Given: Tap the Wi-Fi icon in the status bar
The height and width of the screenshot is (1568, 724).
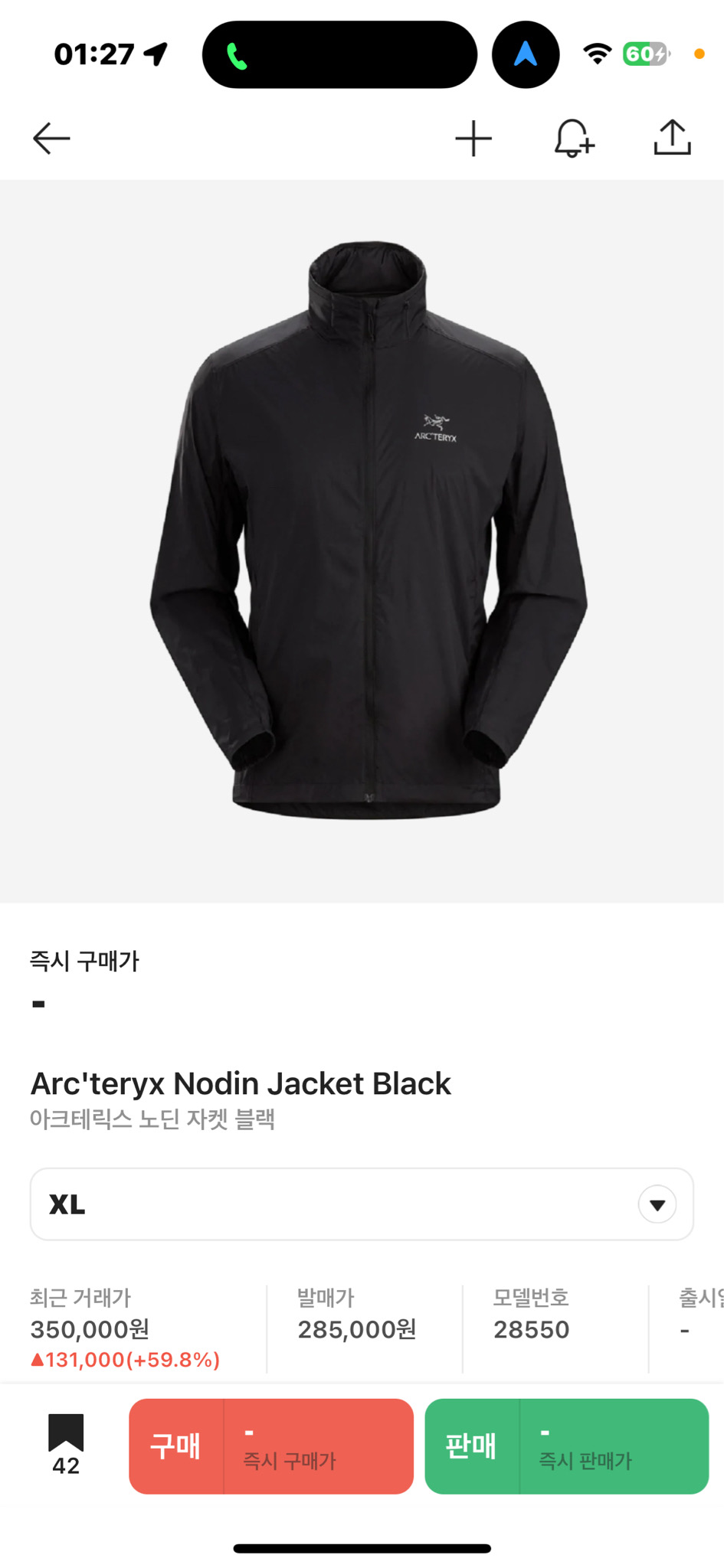Looking at the screenshot, I should pyautogui.click(x=596, y=54).
